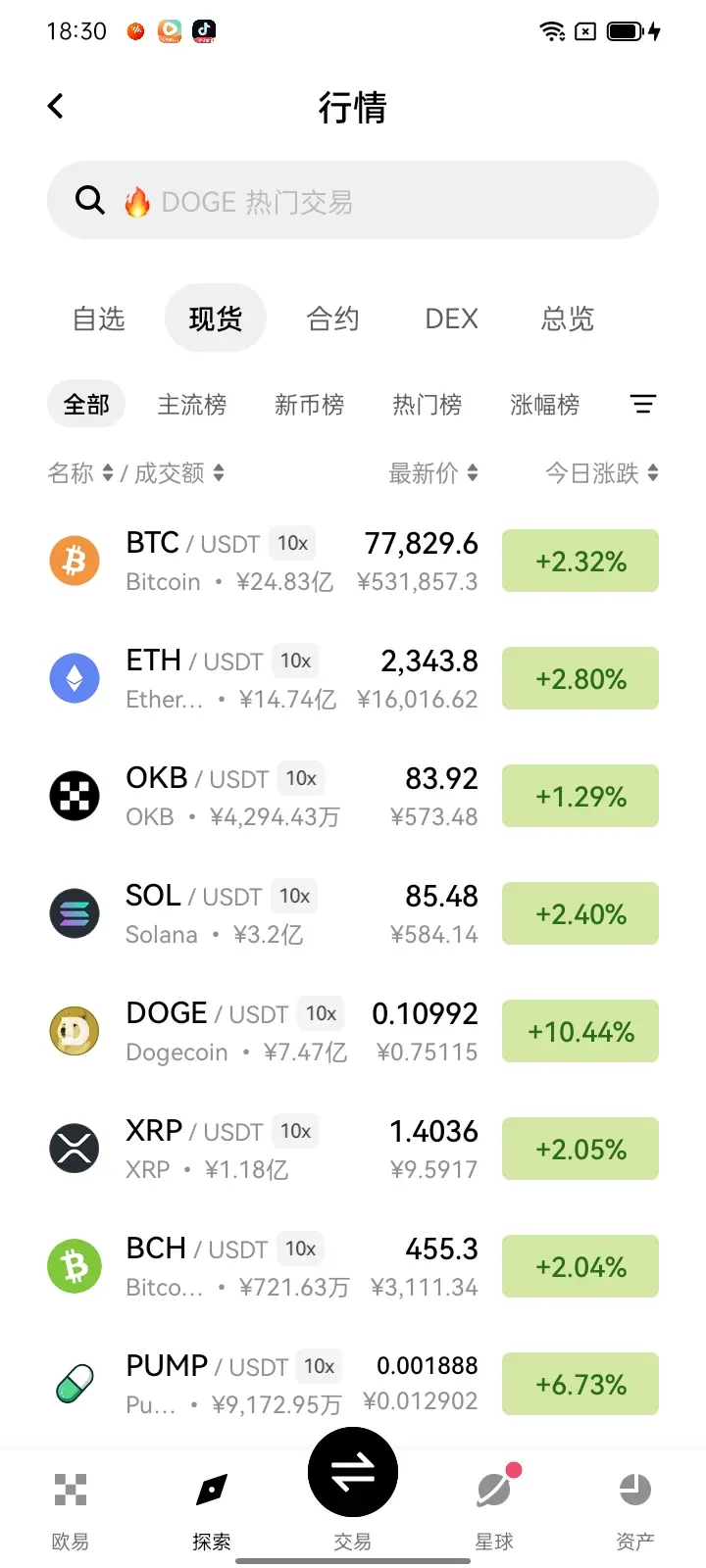Tap the round 交易 button
The width and height of the screenshot is (706, 1568).
click(353, 1472)
